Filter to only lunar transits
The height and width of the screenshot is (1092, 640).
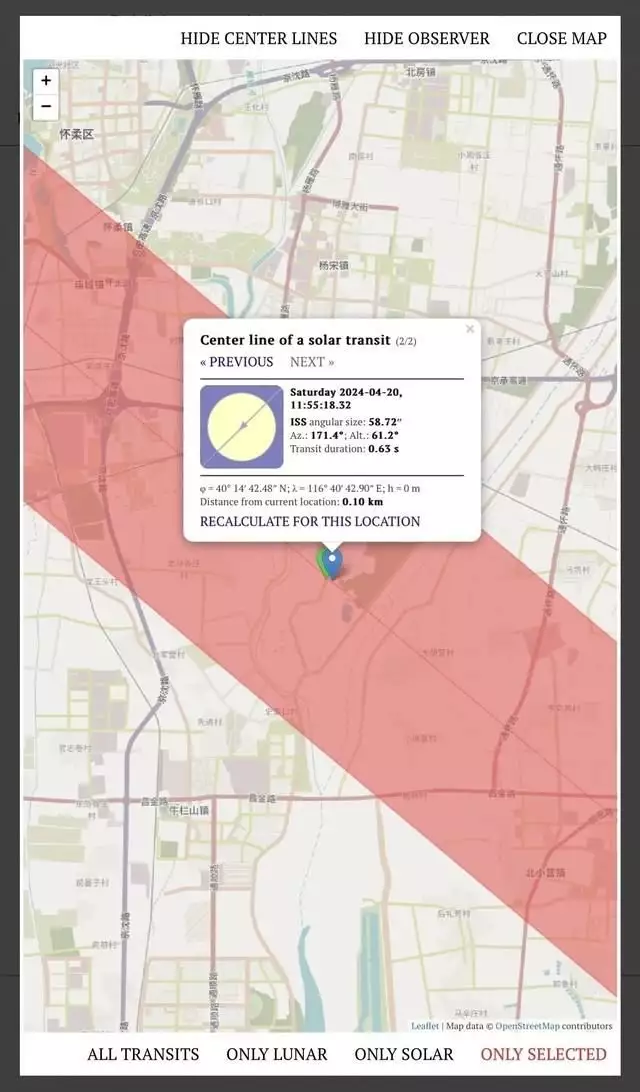click(276, 1054)
